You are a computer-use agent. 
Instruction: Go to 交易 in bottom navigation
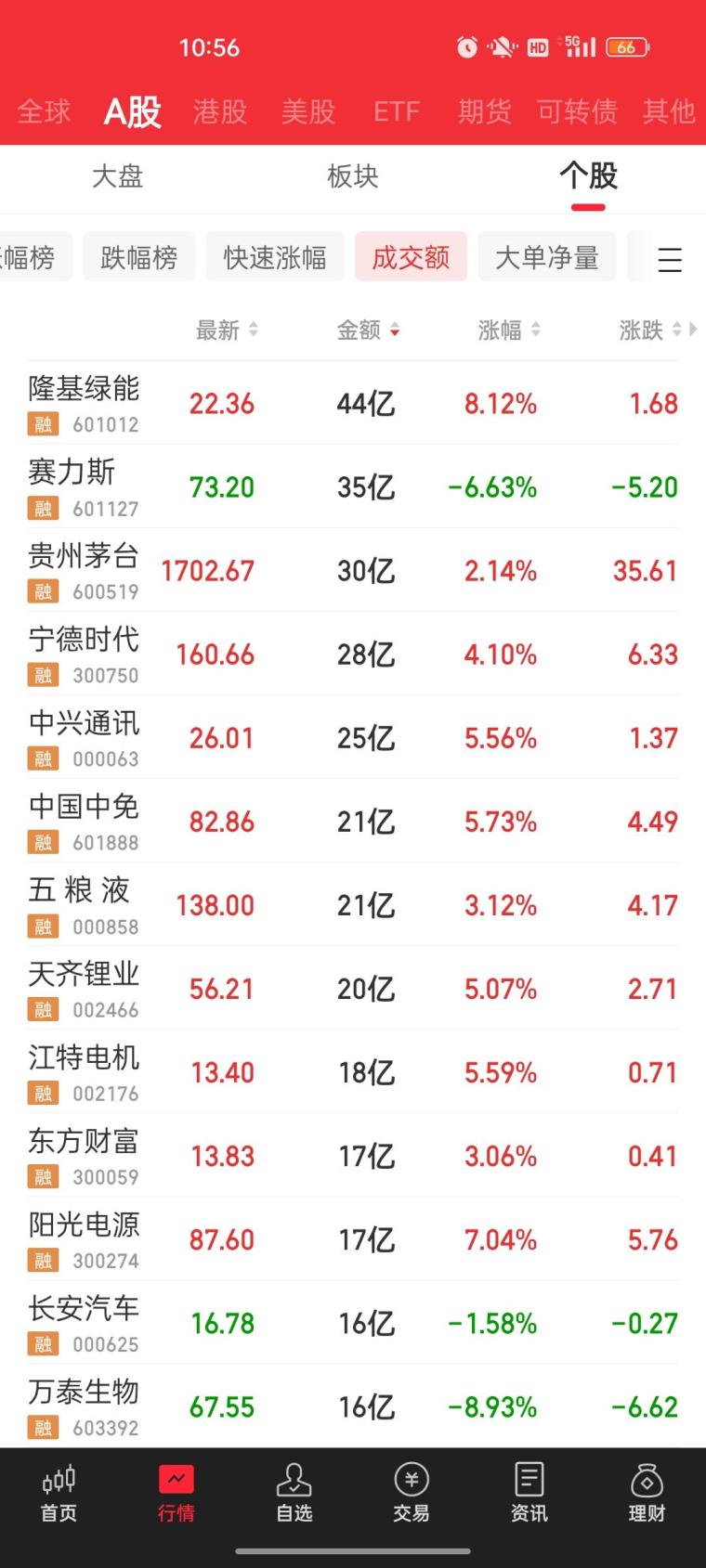pos(412,1494)
